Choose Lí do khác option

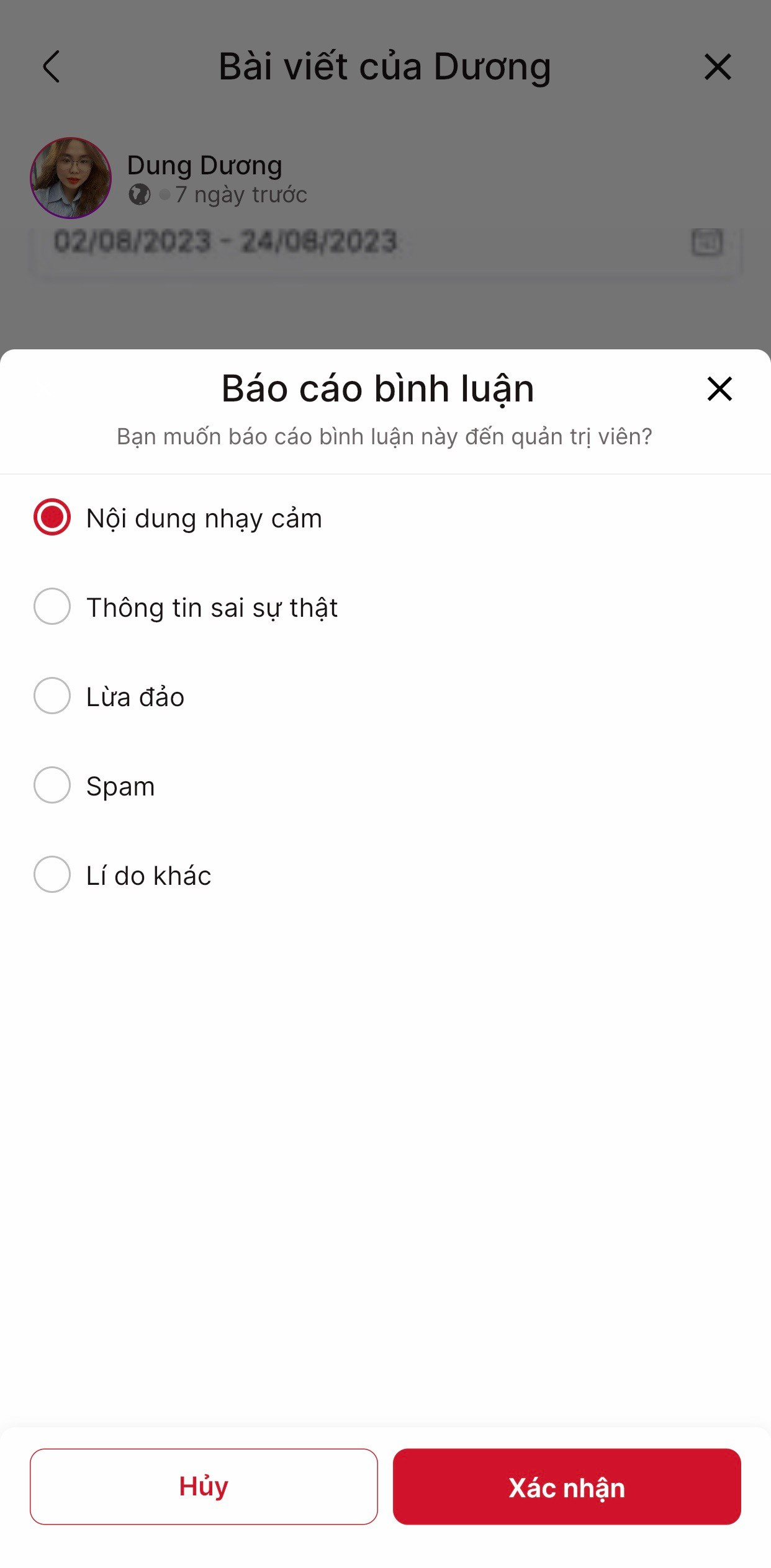point(52,874)
